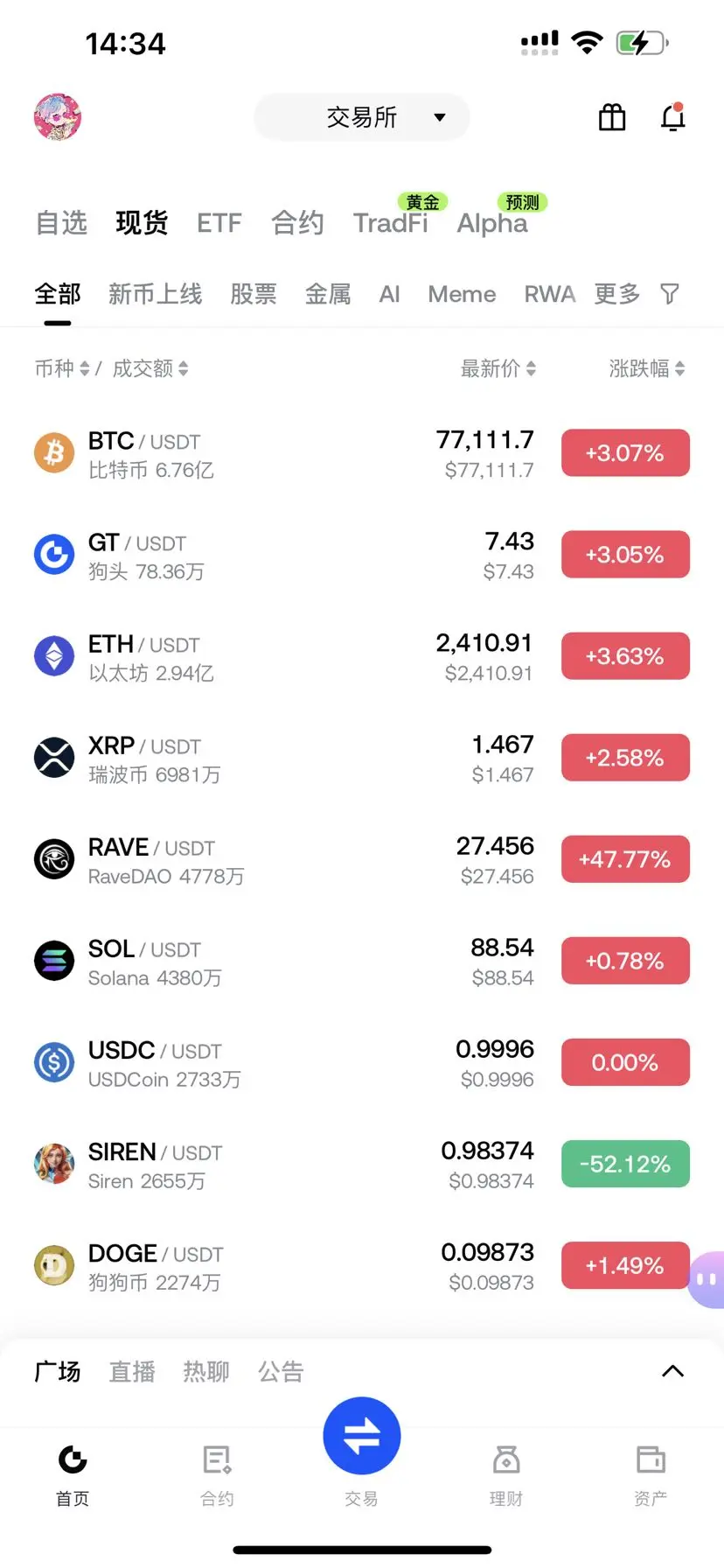Viewport: 724px width, 1568px height.
Task: Open the rewards gift box icon
Action: (x=611, y=117)
